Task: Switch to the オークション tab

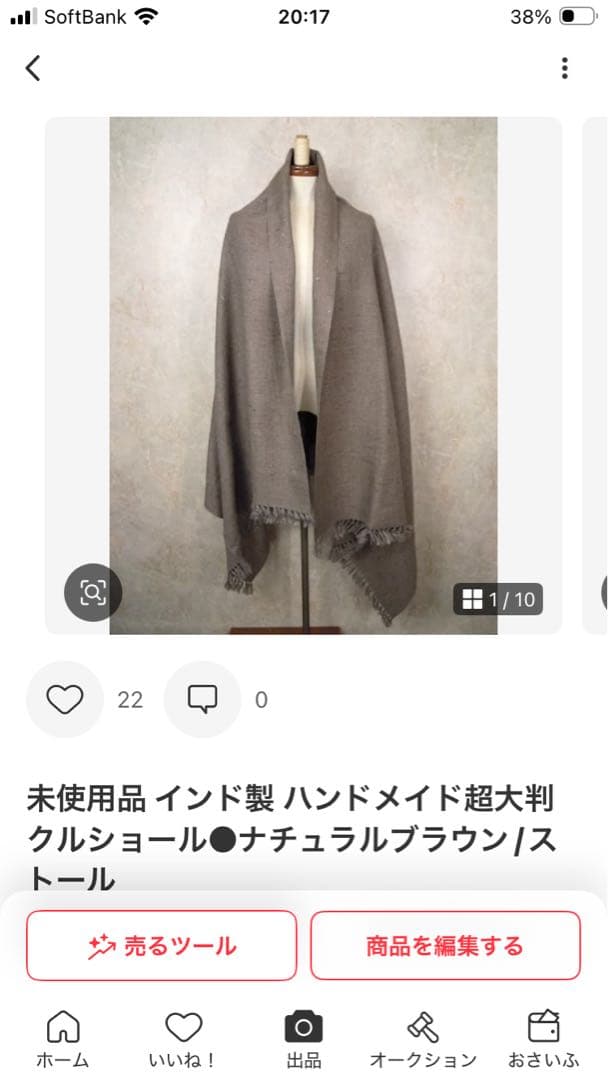Action: (x=423, y=1039)
